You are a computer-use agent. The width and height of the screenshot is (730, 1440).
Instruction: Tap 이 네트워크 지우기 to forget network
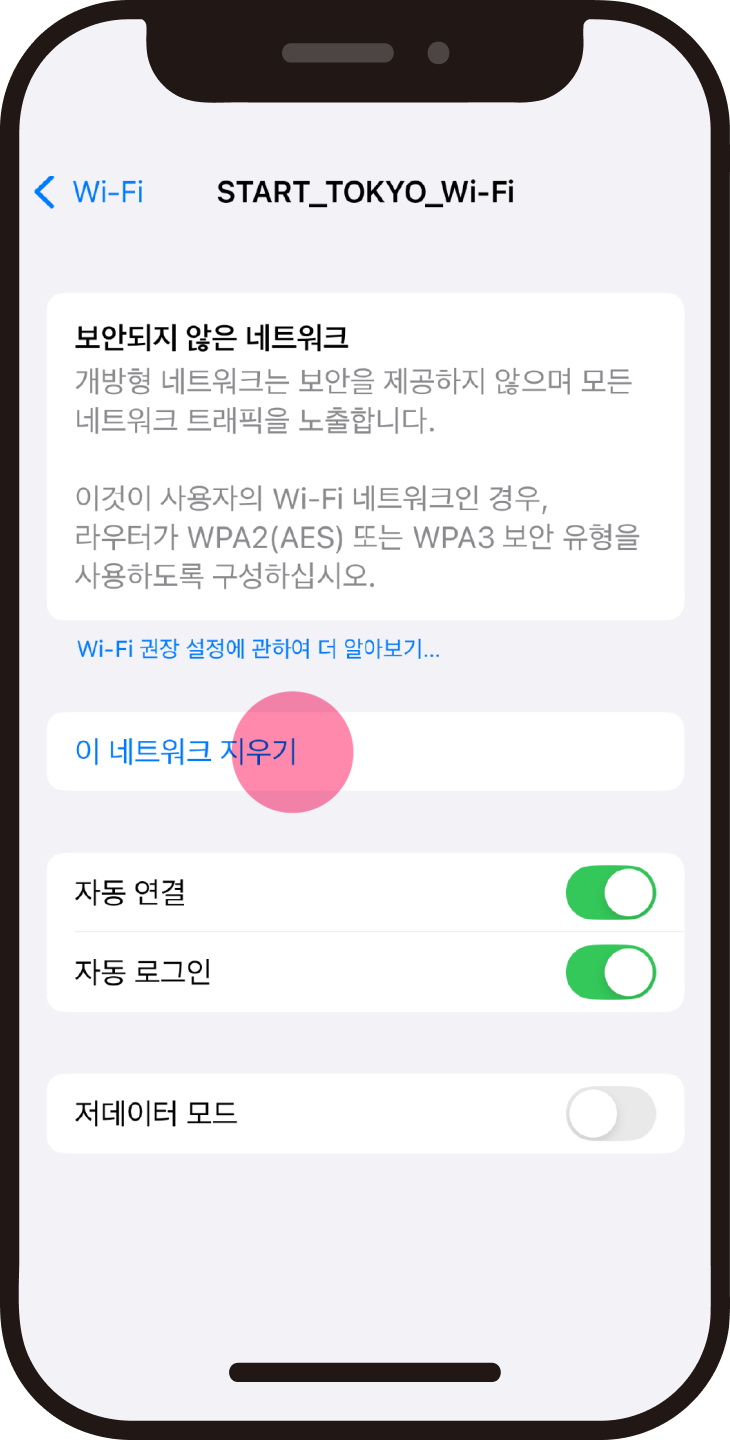tap(186, 751)
